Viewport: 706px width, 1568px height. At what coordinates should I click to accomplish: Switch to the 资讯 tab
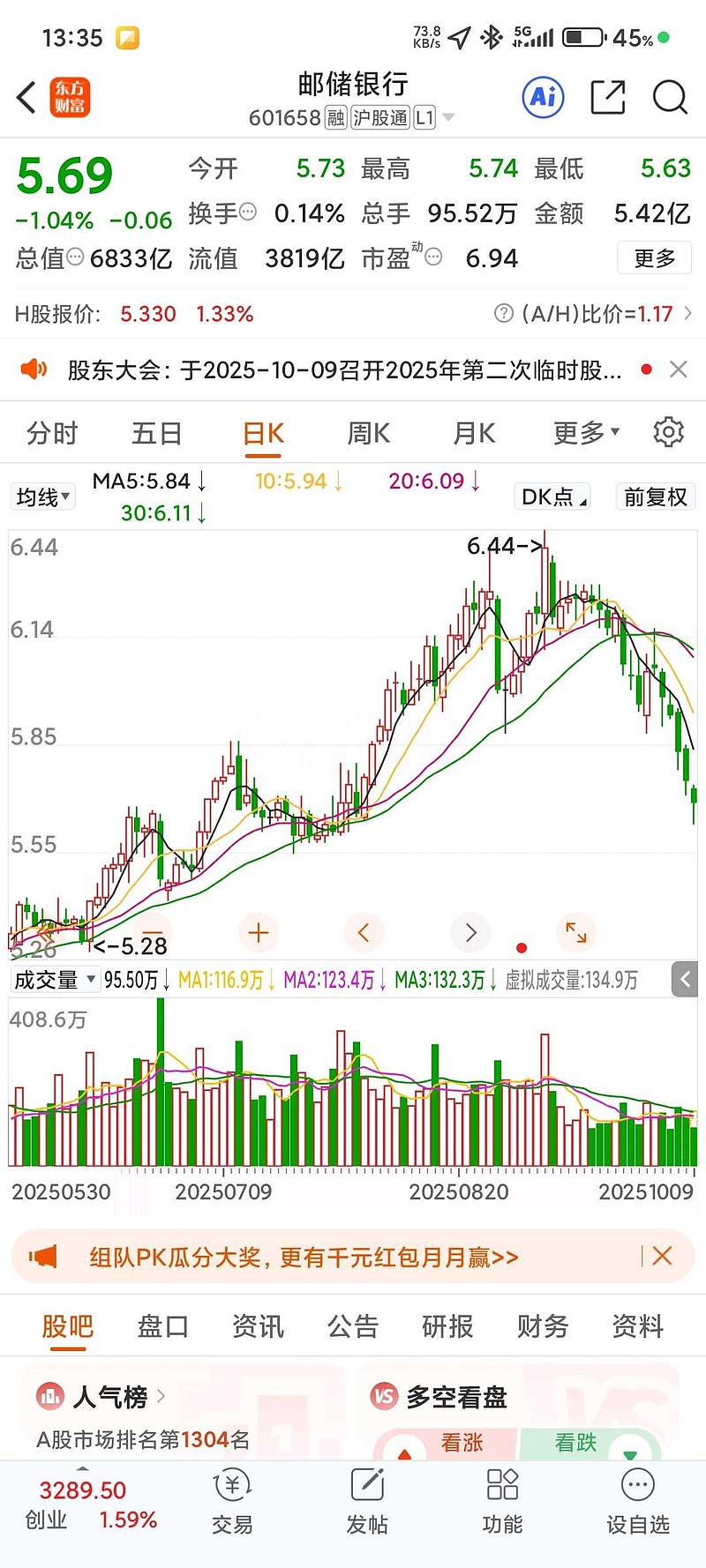coord(258,1326)
